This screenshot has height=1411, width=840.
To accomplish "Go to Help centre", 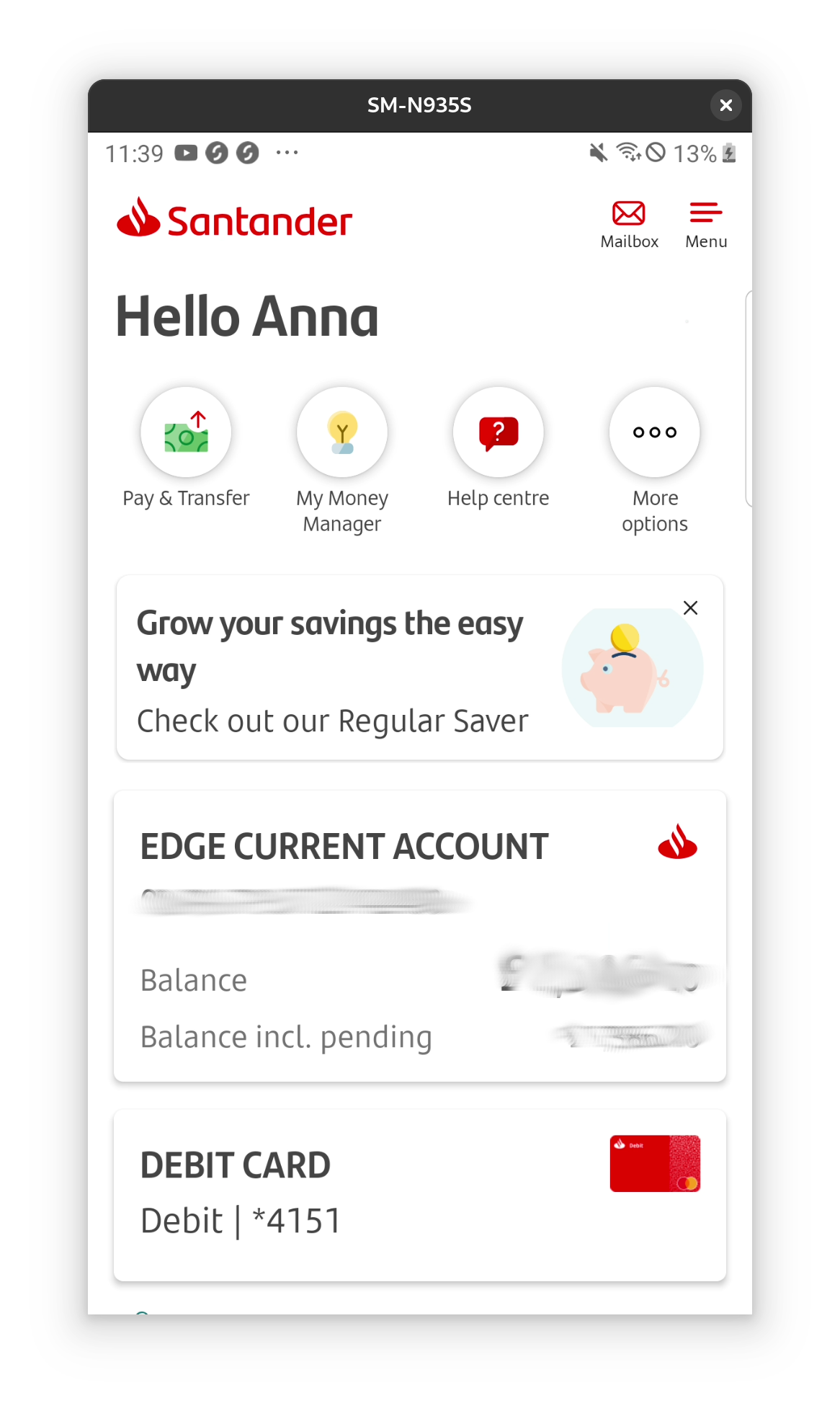I will point(498,448).
